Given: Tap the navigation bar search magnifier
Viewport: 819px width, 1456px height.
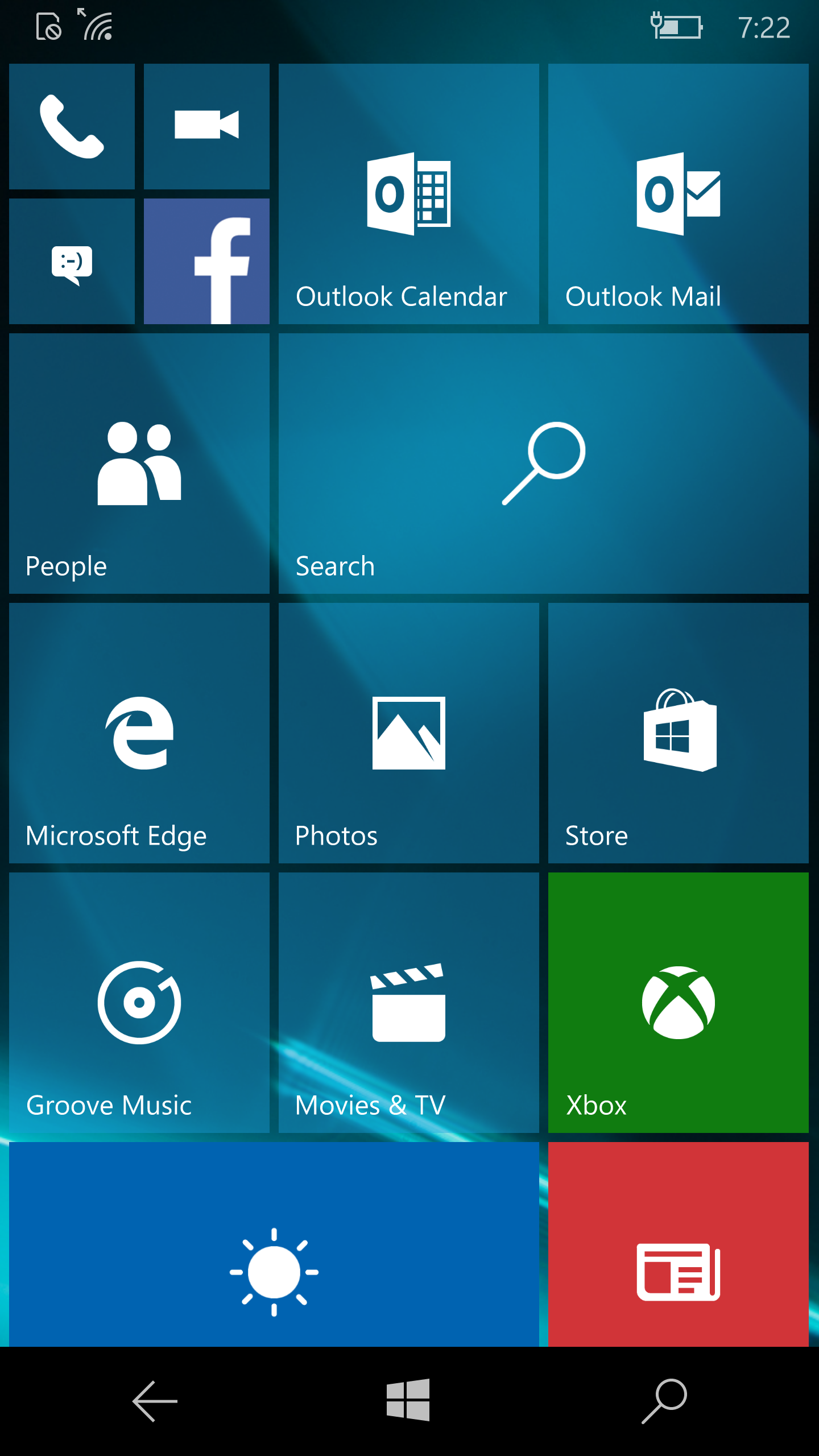Looking at the screenshot, I should (664, 1401).
